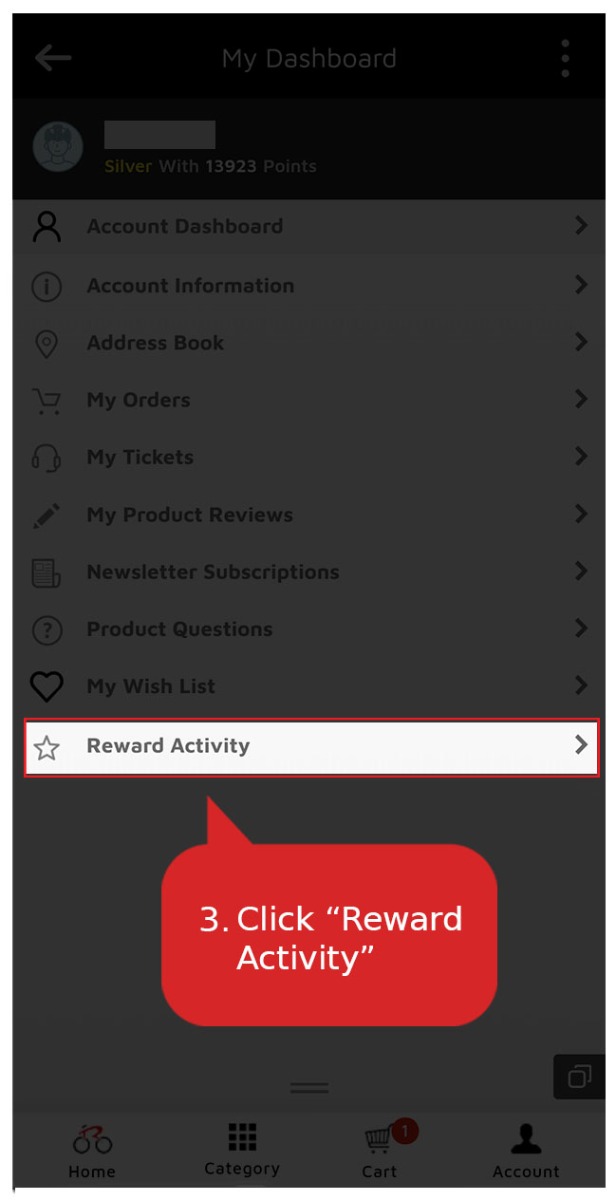Screen dimensions: 616x1200
Task: Go to Address Book
Action: point(310,343)
